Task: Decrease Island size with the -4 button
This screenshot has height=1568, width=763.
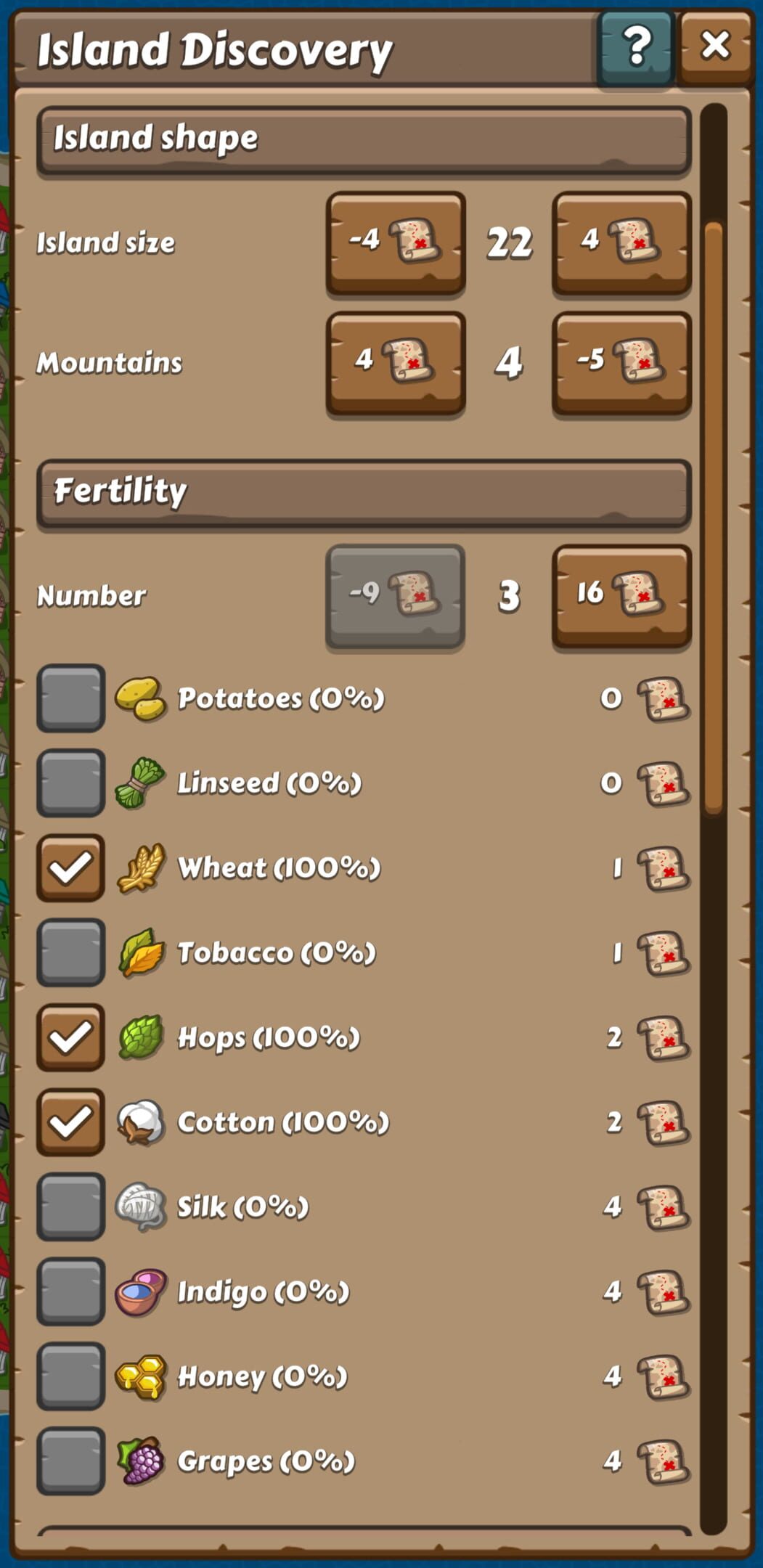Action: pos(396,242)
